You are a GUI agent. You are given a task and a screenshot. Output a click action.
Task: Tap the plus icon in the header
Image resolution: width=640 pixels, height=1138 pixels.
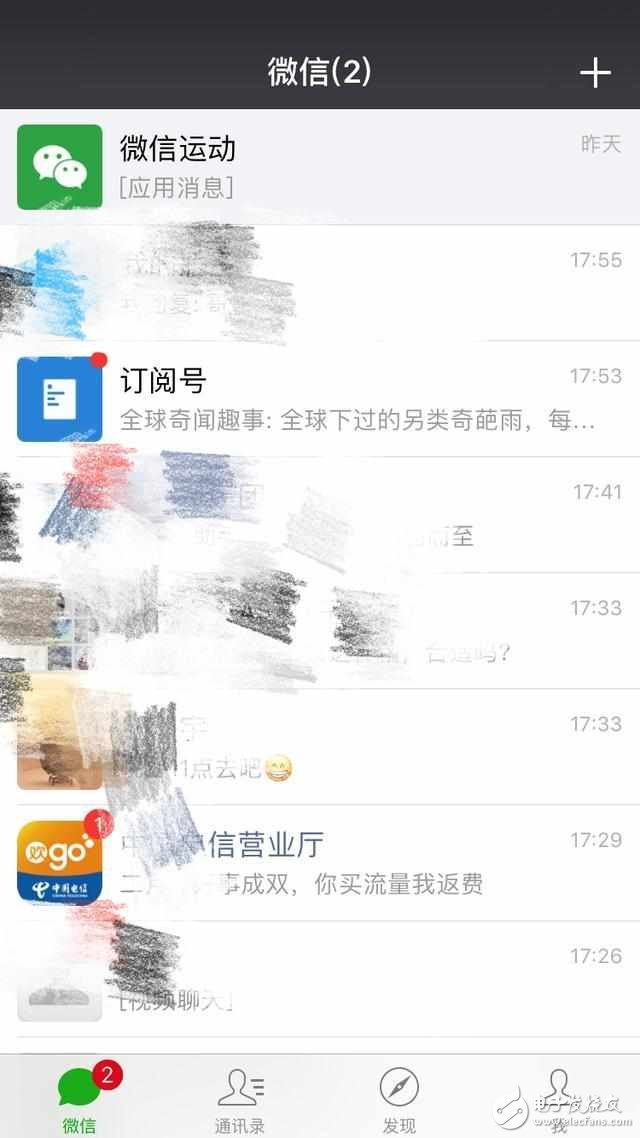[595, 72]
